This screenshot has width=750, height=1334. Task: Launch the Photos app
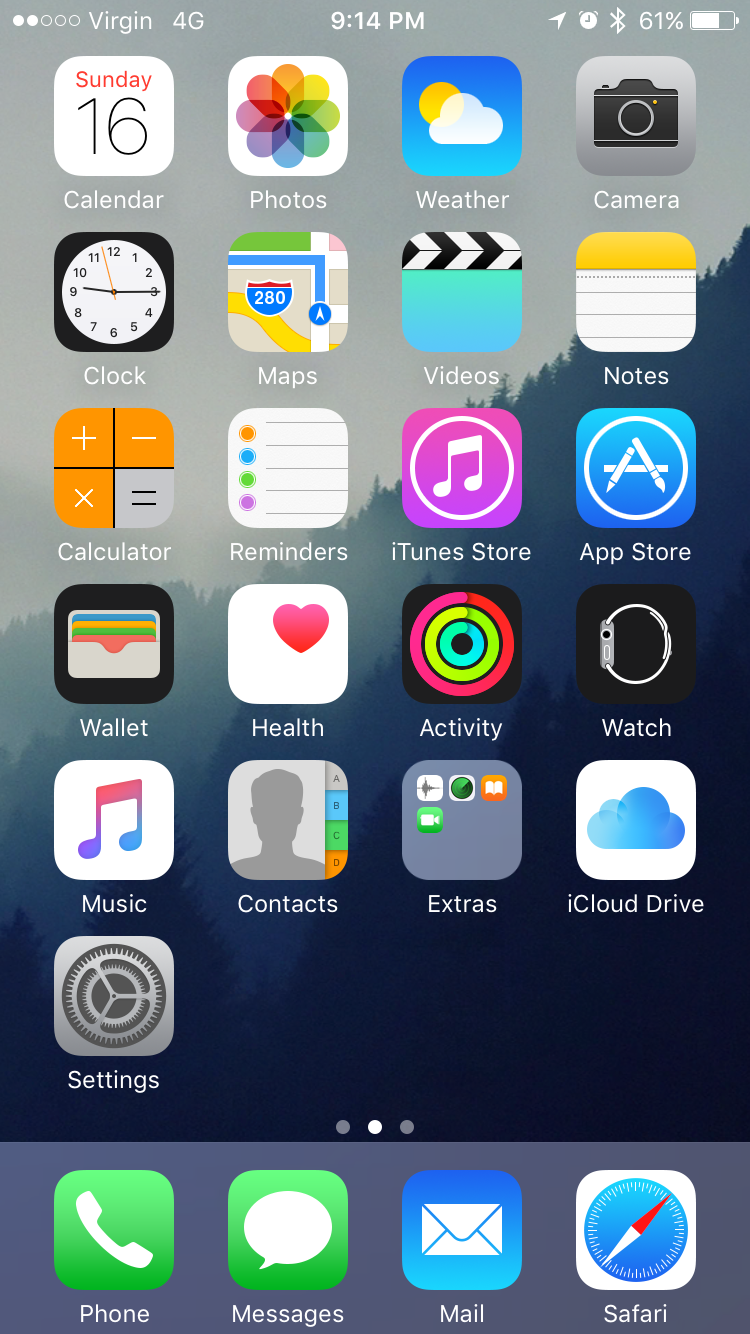[288, 116]
